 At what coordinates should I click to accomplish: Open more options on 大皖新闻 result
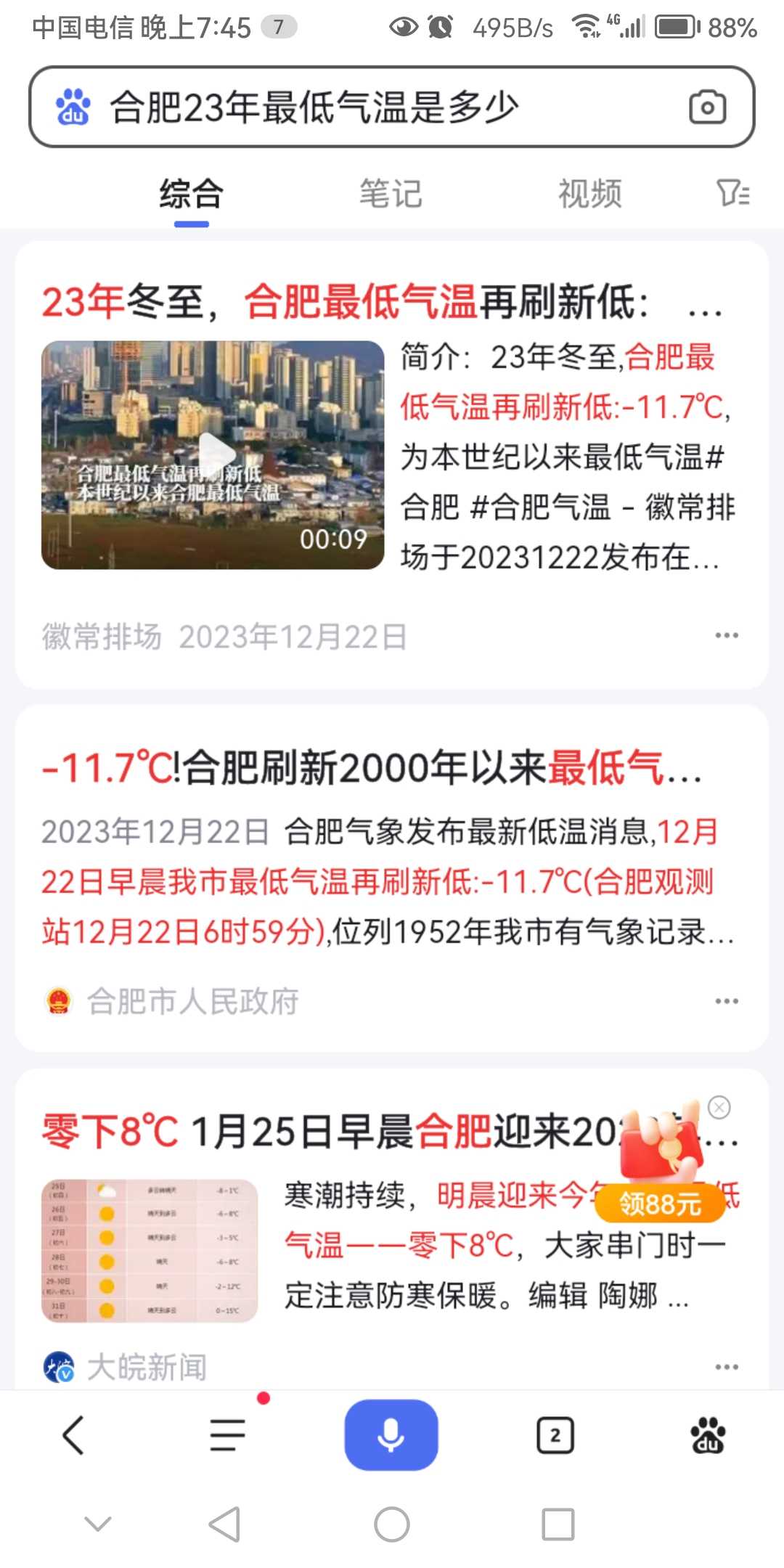[x=727, y=1366]
